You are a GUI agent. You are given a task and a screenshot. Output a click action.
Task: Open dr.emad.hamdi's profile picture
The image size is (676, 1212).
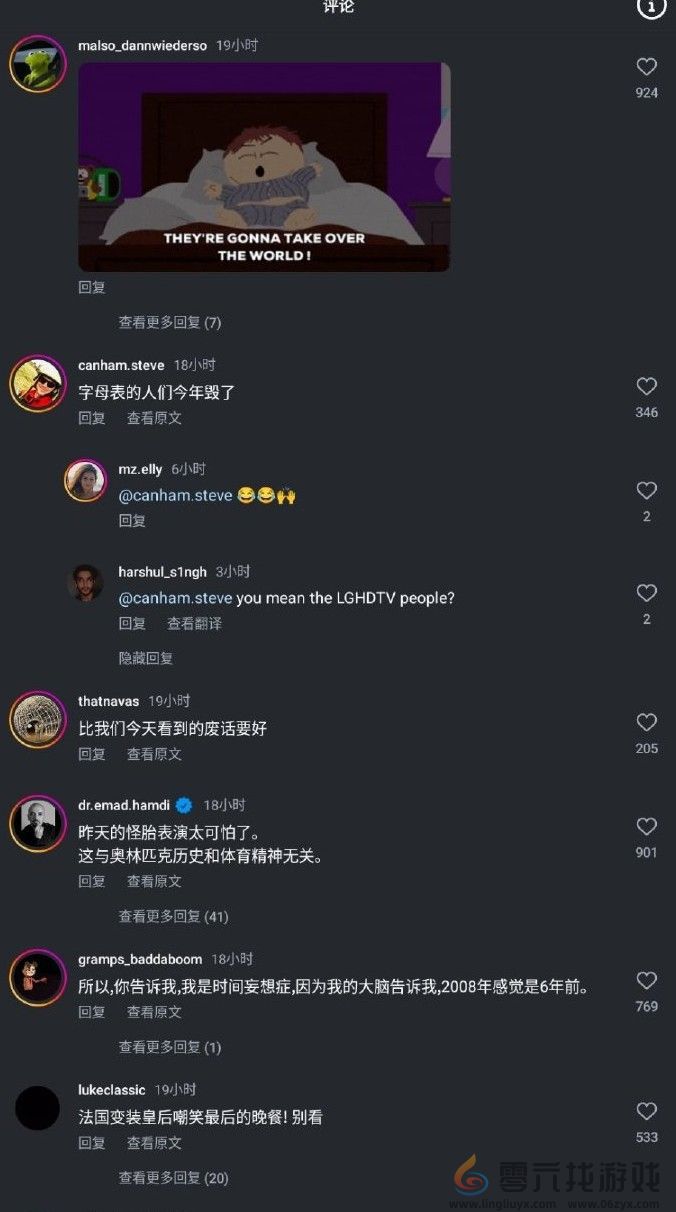(x=38, y=824)
